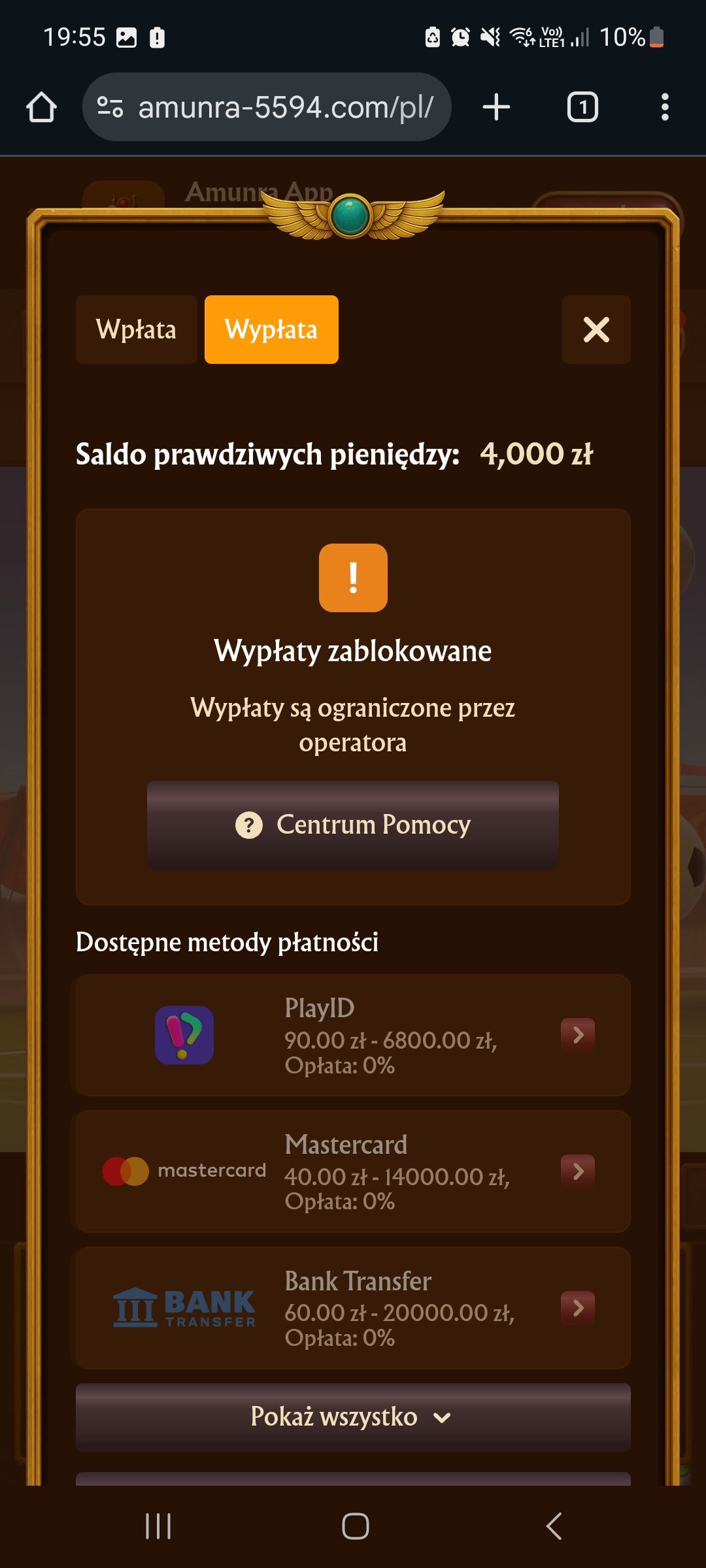This screenshot has height=1568, width=706.
Task: Switch to the Wpłata tab
Action: point(136,329)
